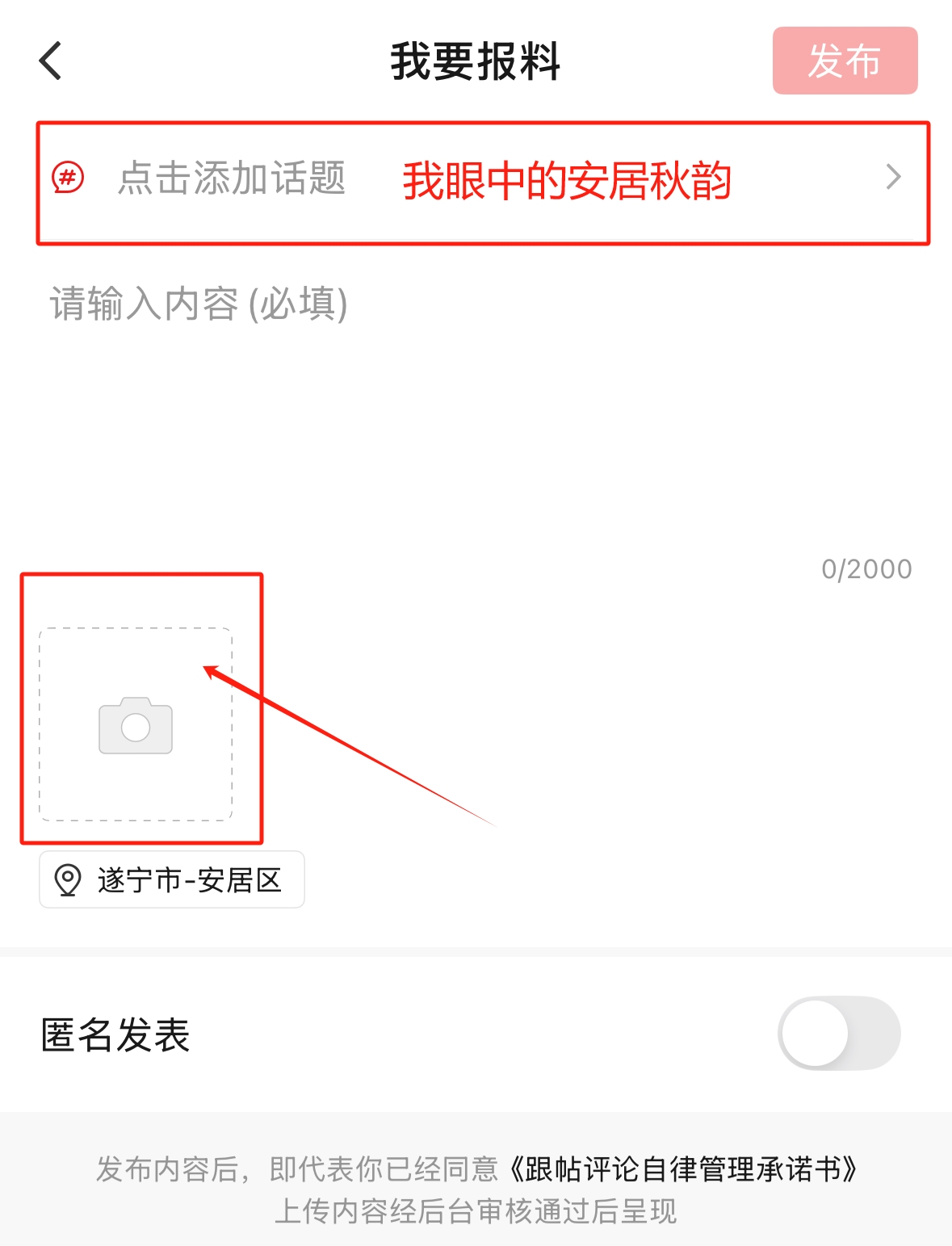
Task: Toggle the 匿名发表 anonymous posting switch
Action: tap(839, 1034)
